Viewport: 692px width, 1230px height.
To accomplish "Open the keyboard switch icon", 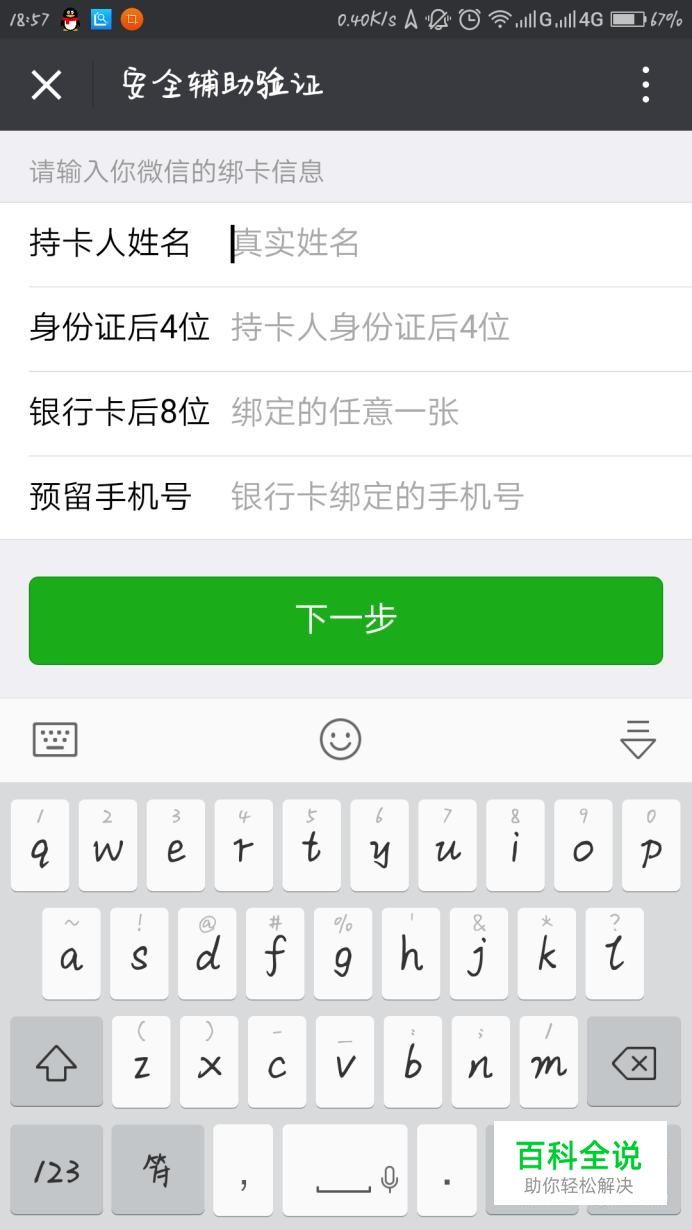I will pyautogui.click(x=55, y=740).
